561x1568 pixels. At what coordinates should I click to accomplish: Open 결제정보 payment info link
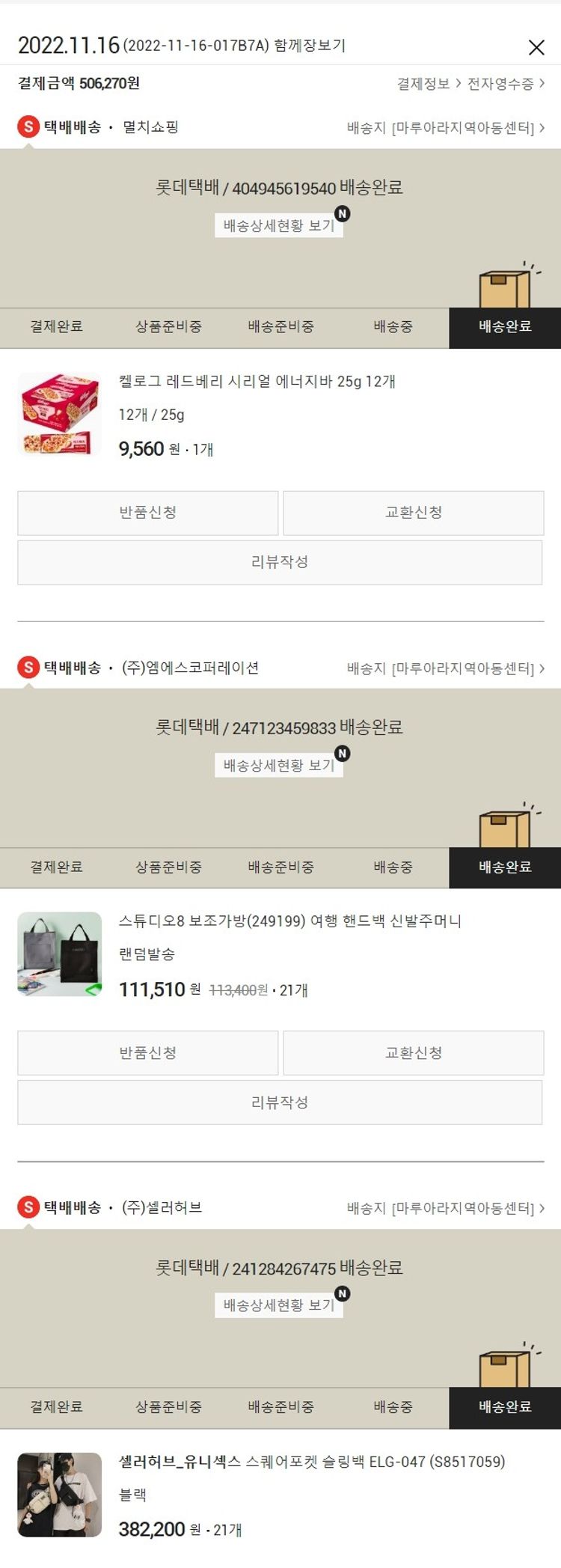(428, 84)
